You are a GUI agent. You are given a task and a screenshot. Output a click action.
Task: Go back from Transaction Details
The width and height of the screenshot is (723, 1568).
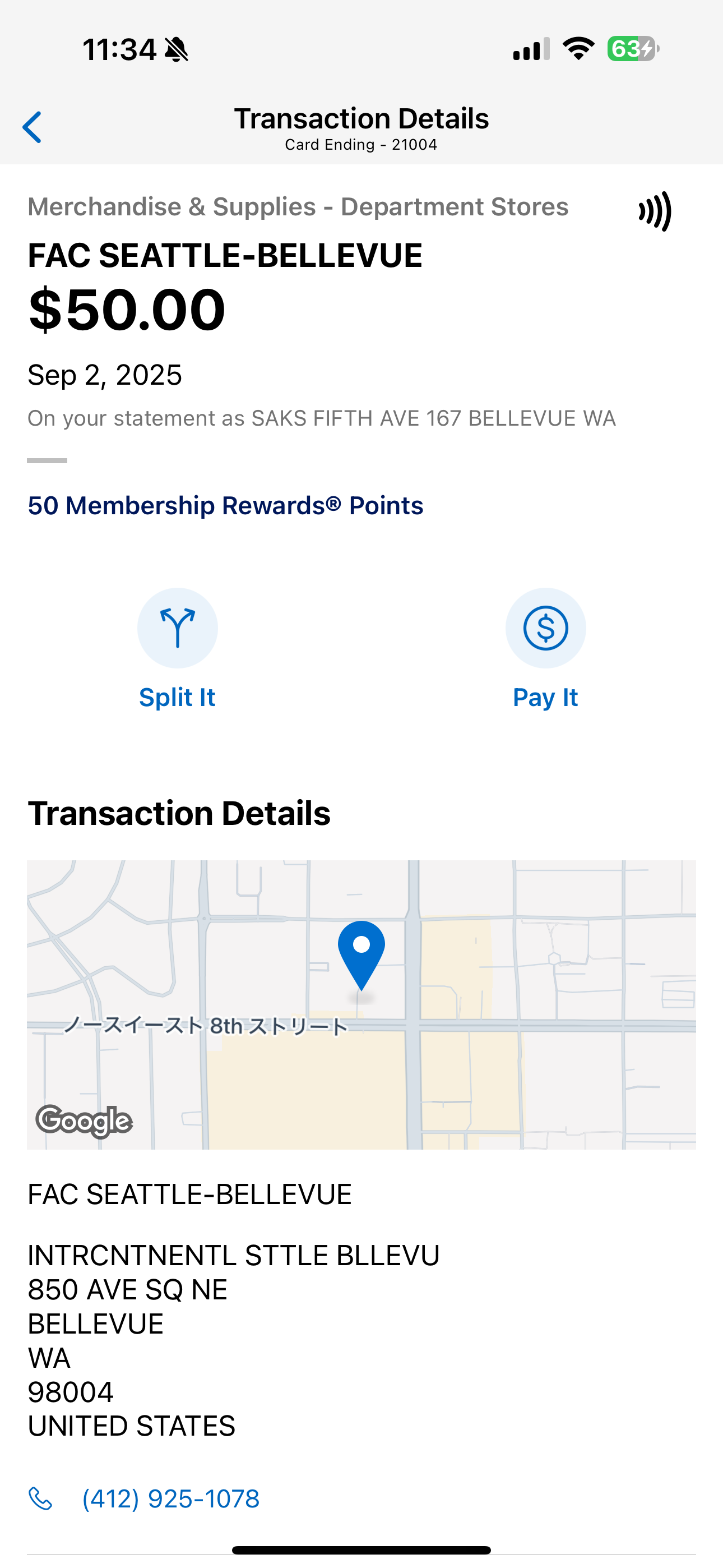(x=33, y=127)
